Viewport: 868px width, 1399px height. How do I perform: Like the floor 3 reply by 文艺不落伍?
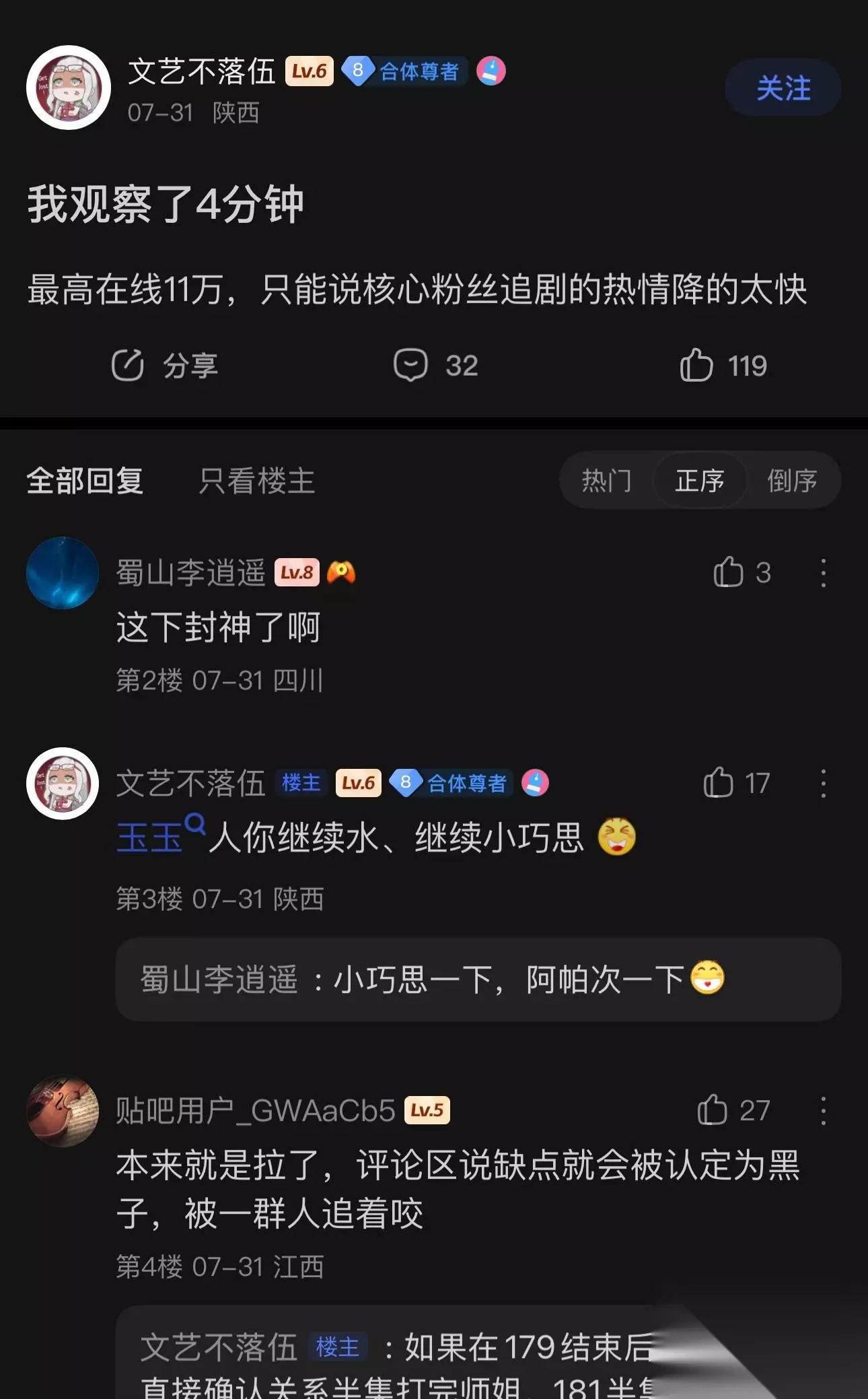pyautogui.click(x=736, y=783)
